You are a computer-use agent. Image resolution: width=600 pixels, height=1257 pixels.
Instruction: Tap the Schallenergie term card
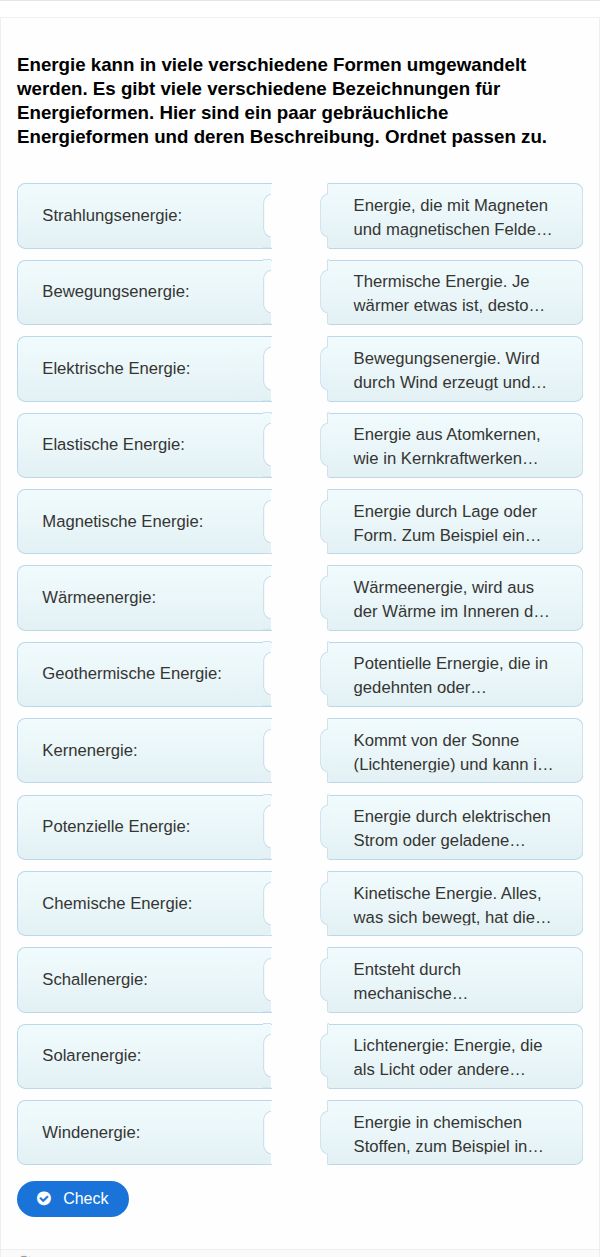[x=145, y=980]
